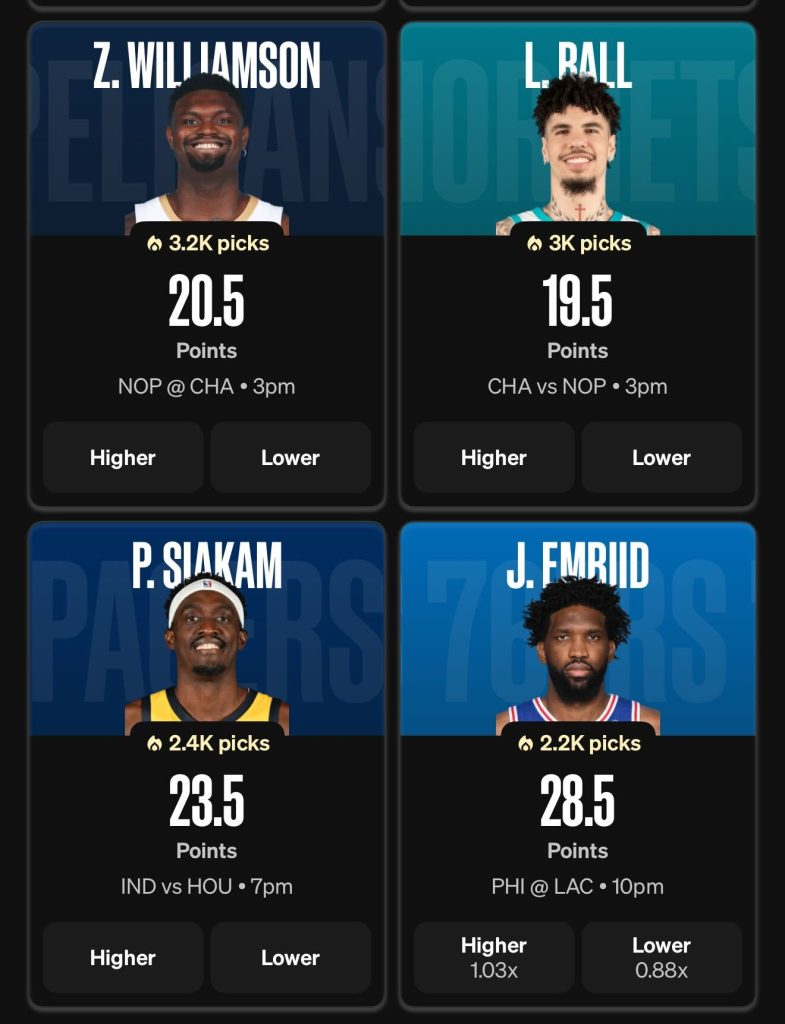Pick Lower on Z. Williamson 20.5 points
This screenshot has width=785, height=1024.
point(290,457)
